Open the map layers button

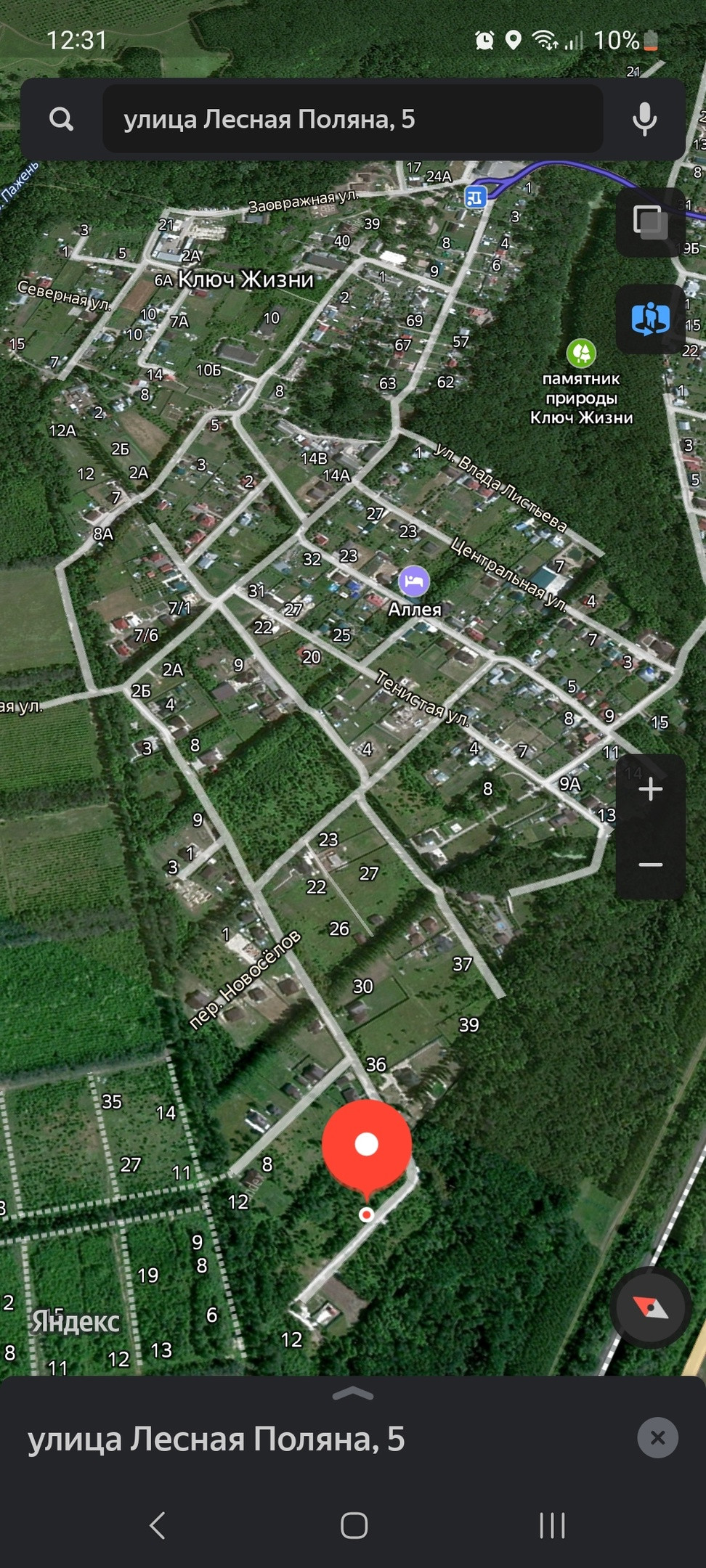(650, 221)
